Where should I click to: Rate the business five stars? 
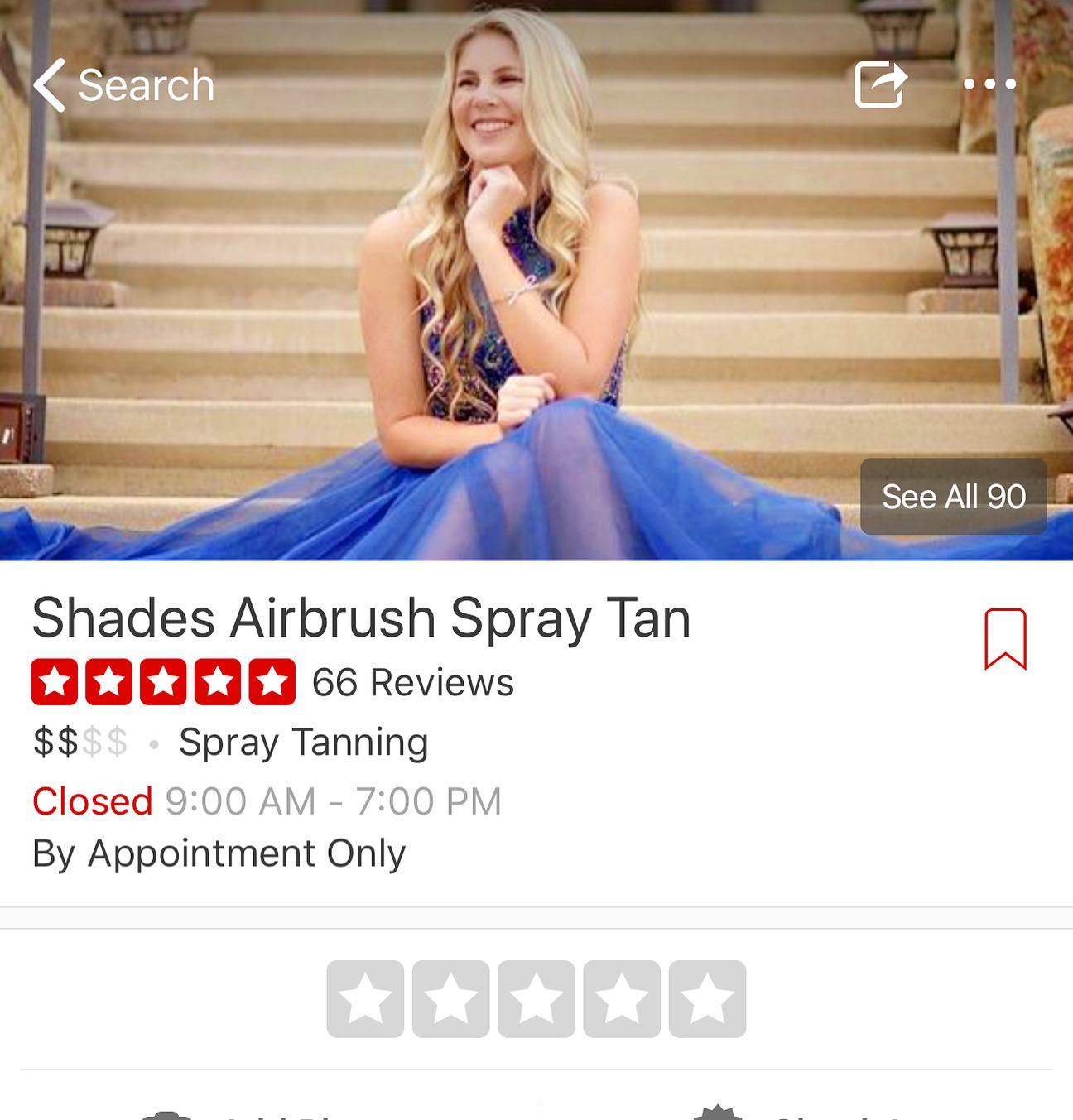707,998
